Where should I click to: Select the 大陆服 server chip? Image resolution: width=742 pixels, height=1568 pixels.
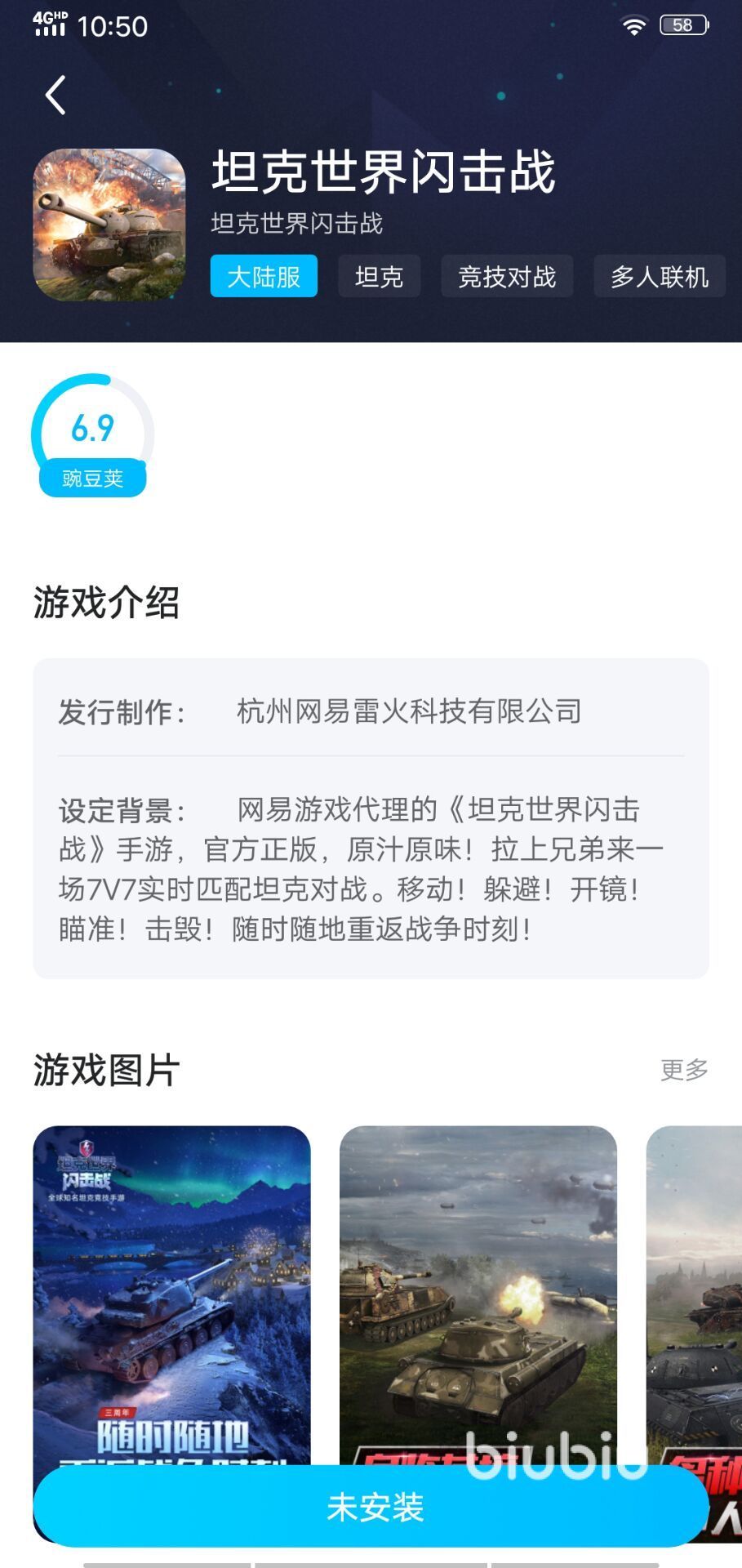pyautogui.click(x=264, y=277)
